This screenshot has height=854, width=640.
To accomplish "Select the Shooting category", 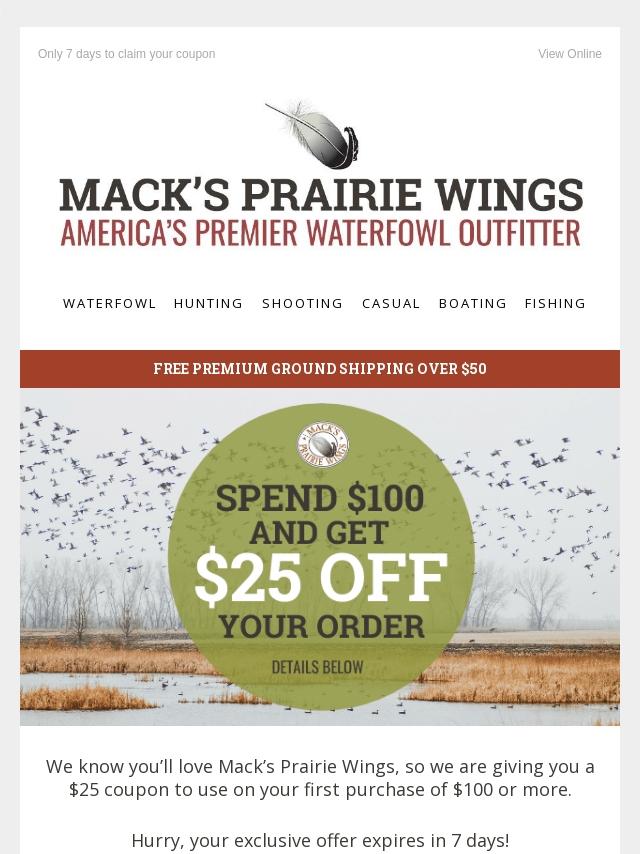I will (x=302, y=303).
